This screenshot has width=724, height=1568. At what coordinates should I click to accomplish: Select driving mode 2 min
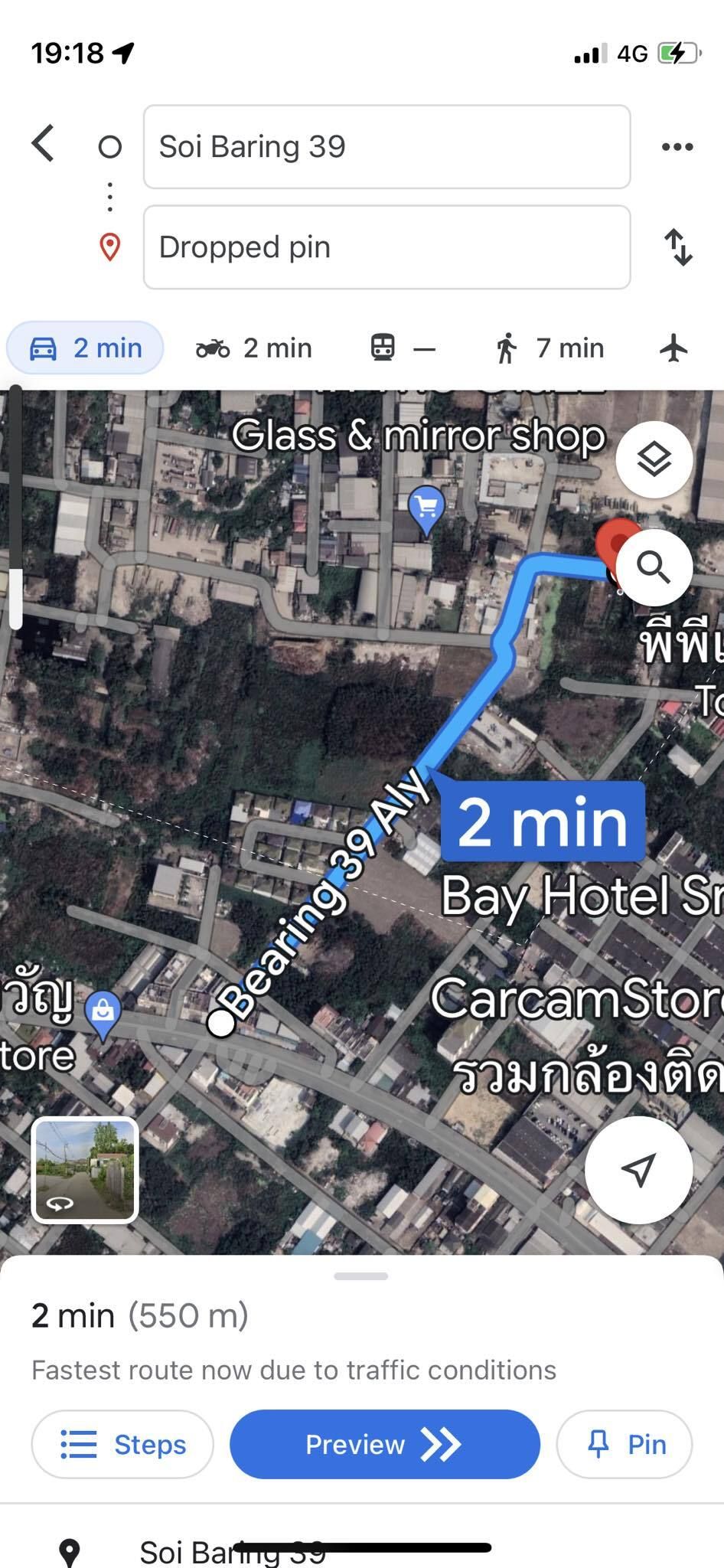coord(86,348)
